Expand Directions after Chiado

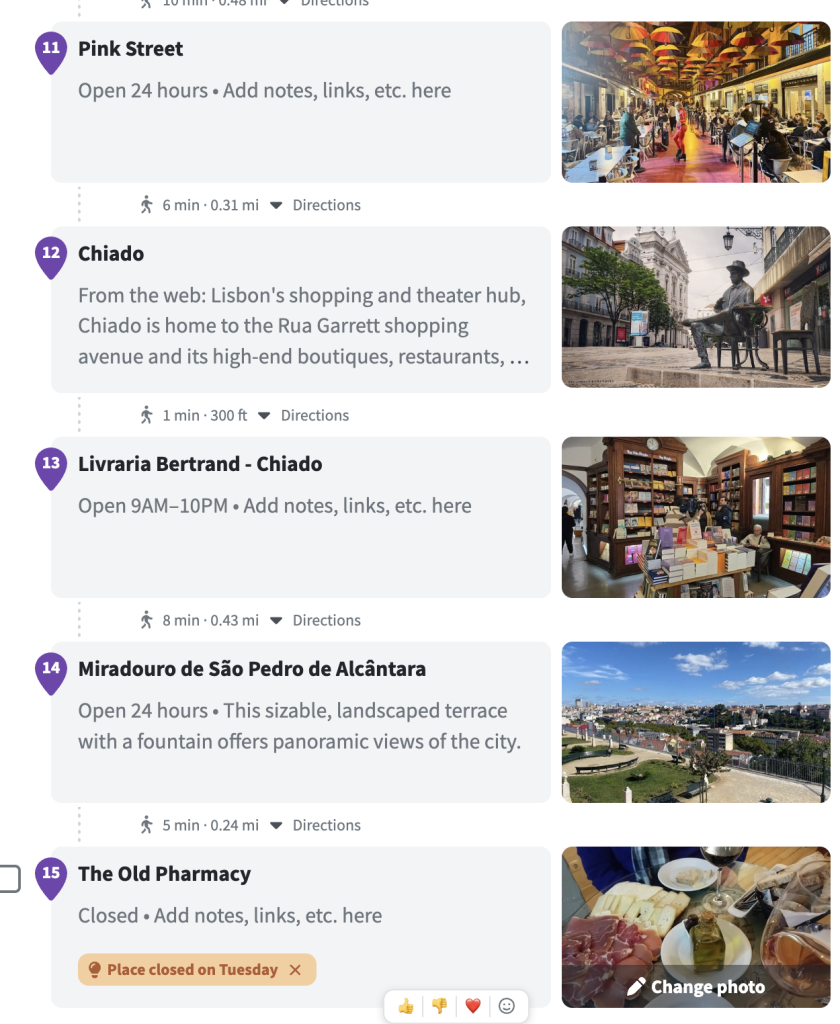coord(304,415)
